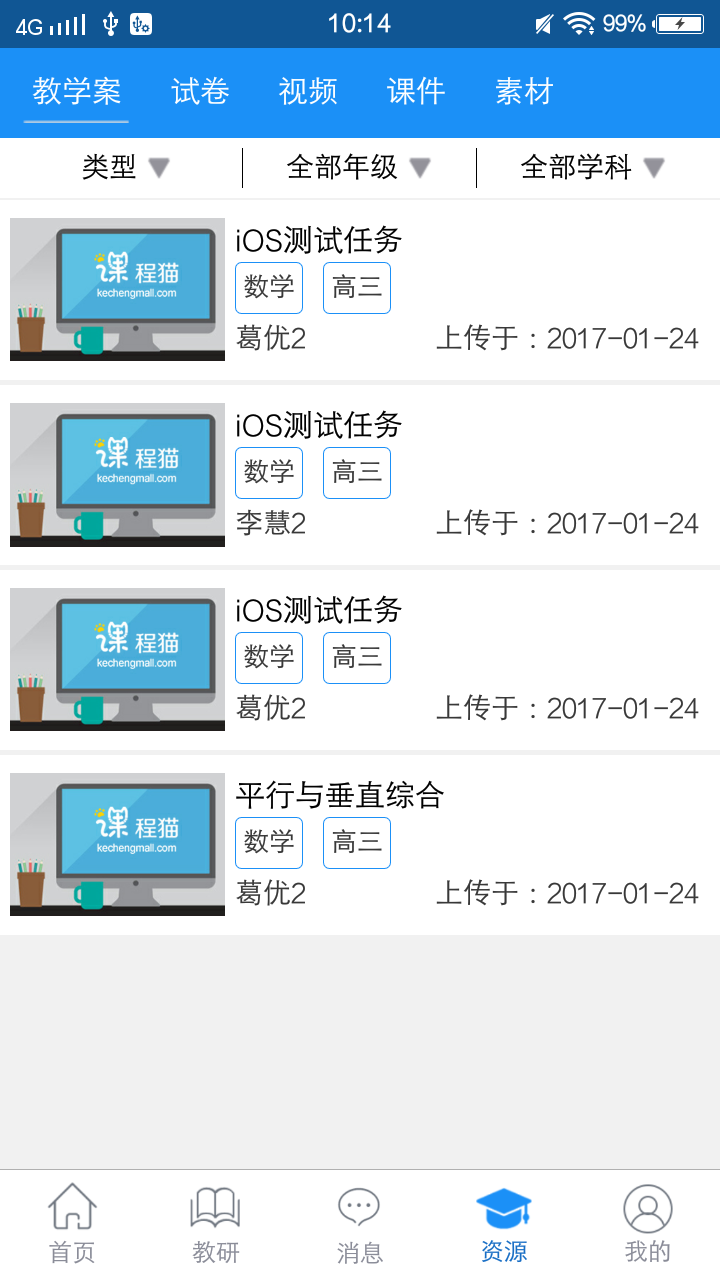720x1280 pixels.
Task: Tap the 资源 resources tab
Action: coord(504,1224)
